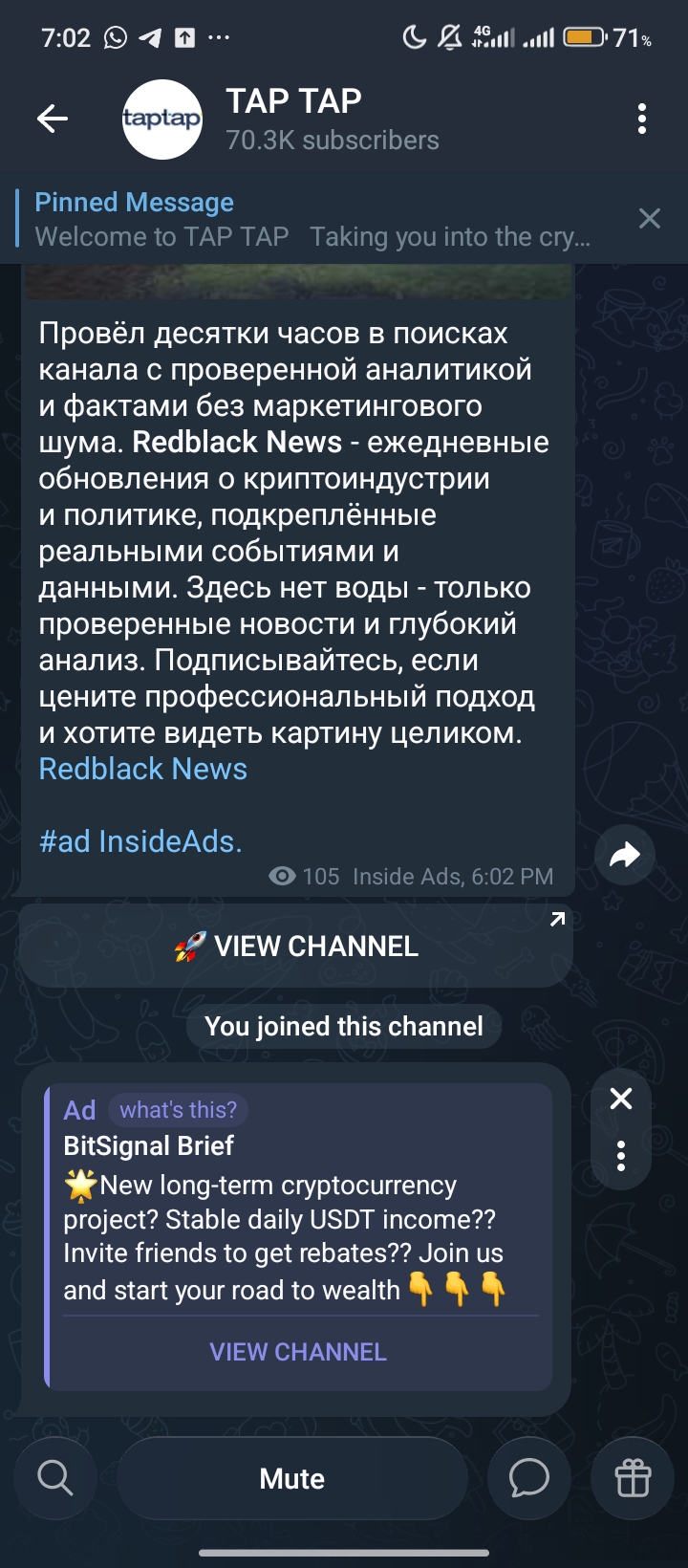The image size is (688, 1568).
Task: Open the pinned welcome message
Action: tap(311, 219)
